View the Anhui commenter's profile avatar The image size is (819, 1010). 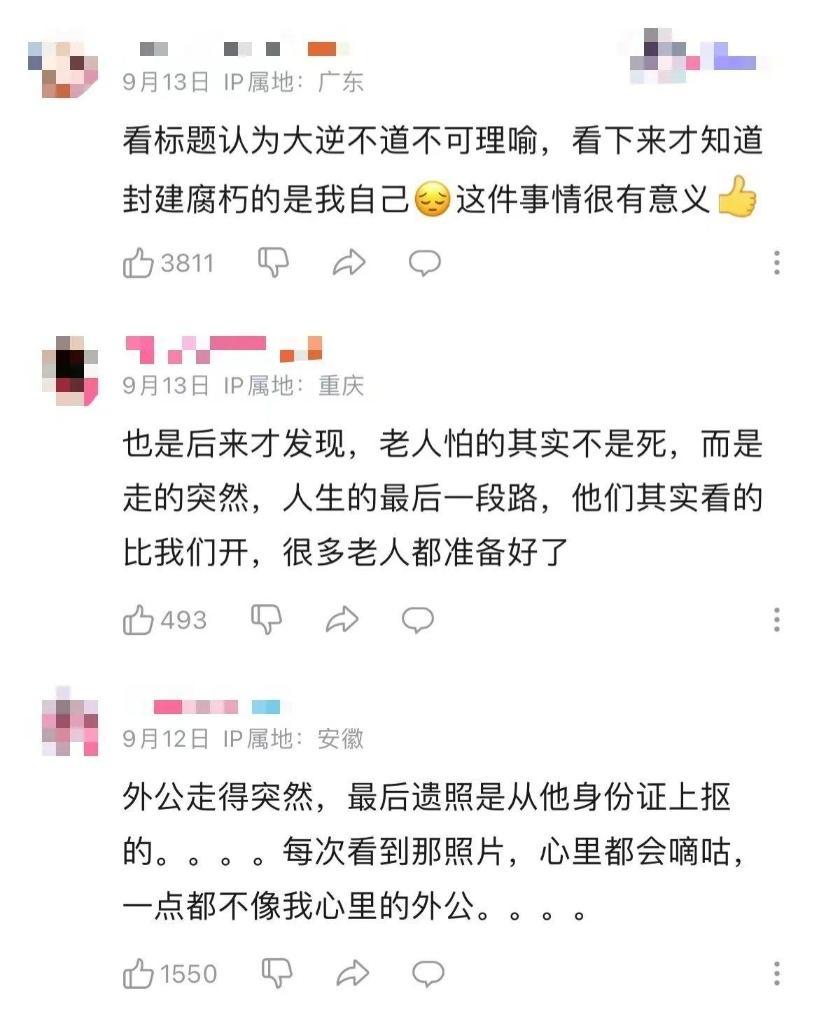tap(70, 723)
